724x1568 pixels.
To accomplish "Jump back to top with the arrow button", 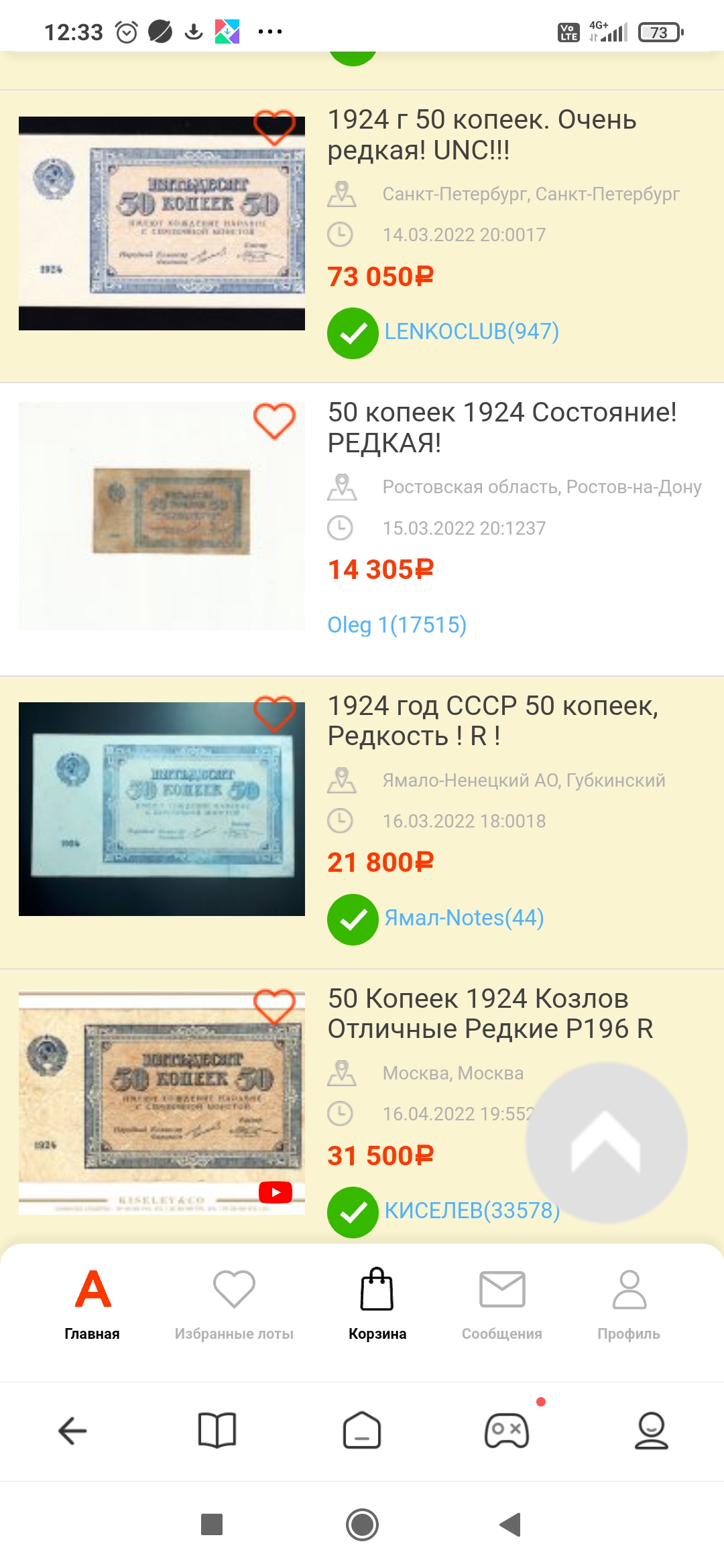I will coord(606,1142).
